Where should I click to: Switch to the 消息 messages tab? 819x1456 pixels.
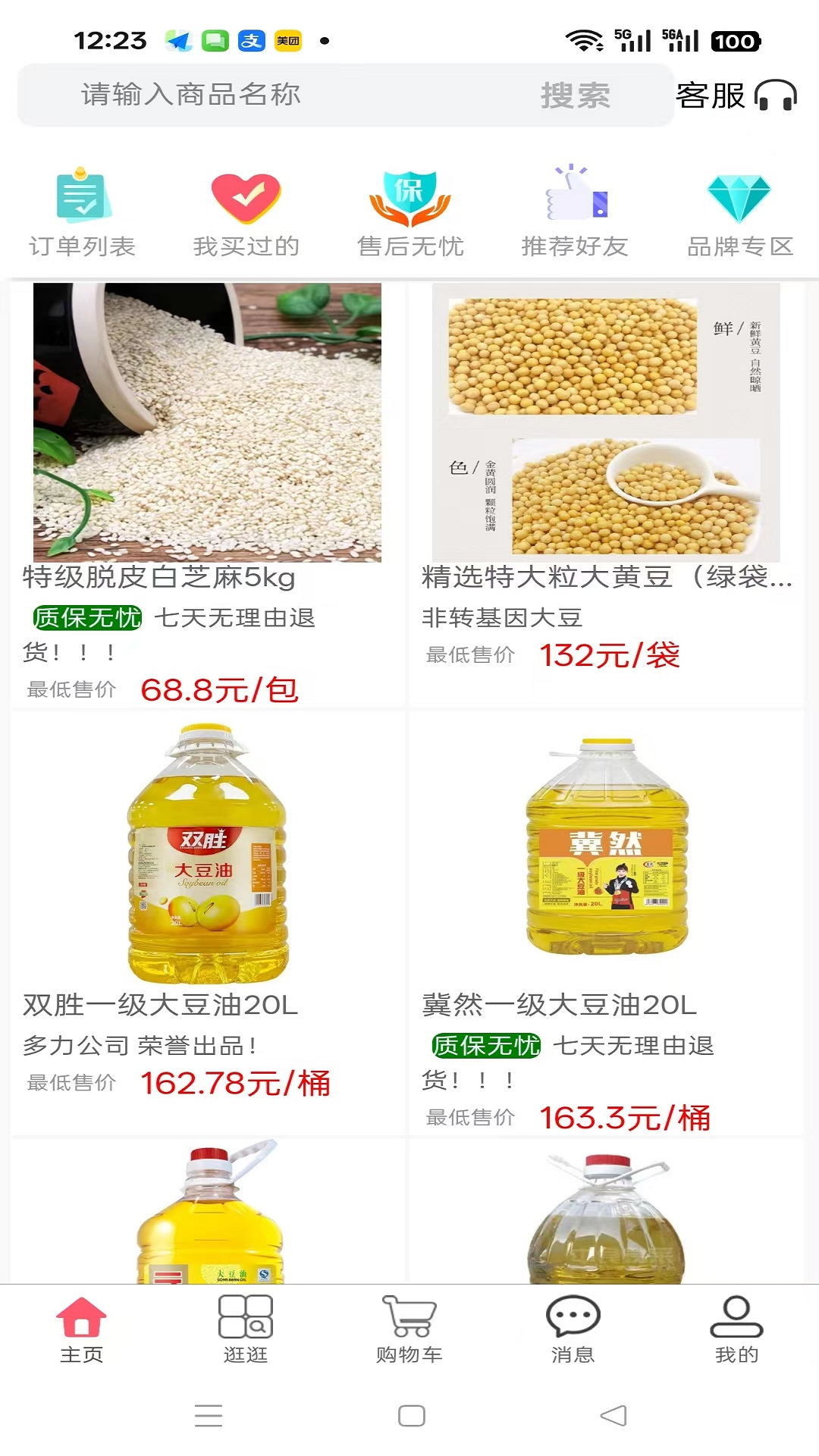(573, 1329)
